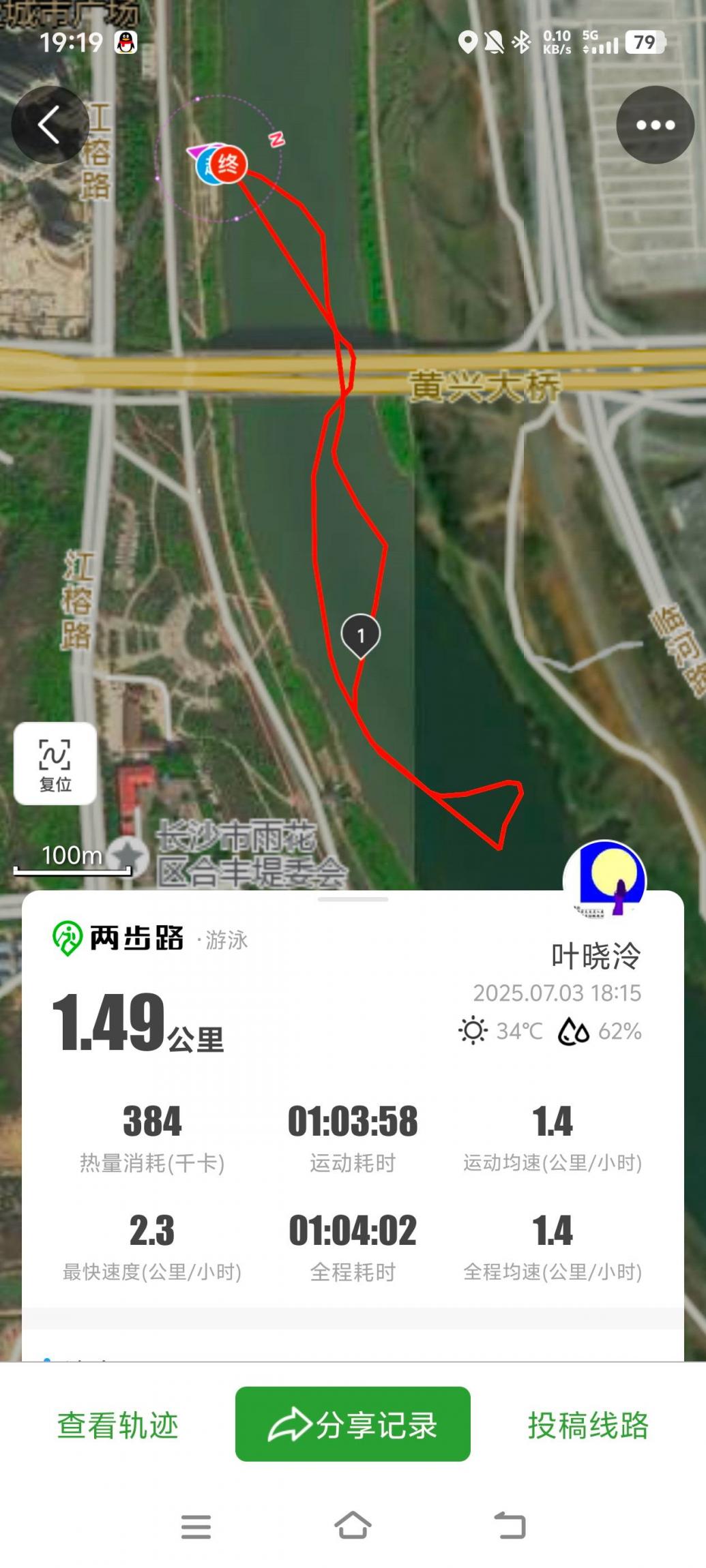Open the three-dot overflow menu
The image size is (706, 1568).
(655, 125)
